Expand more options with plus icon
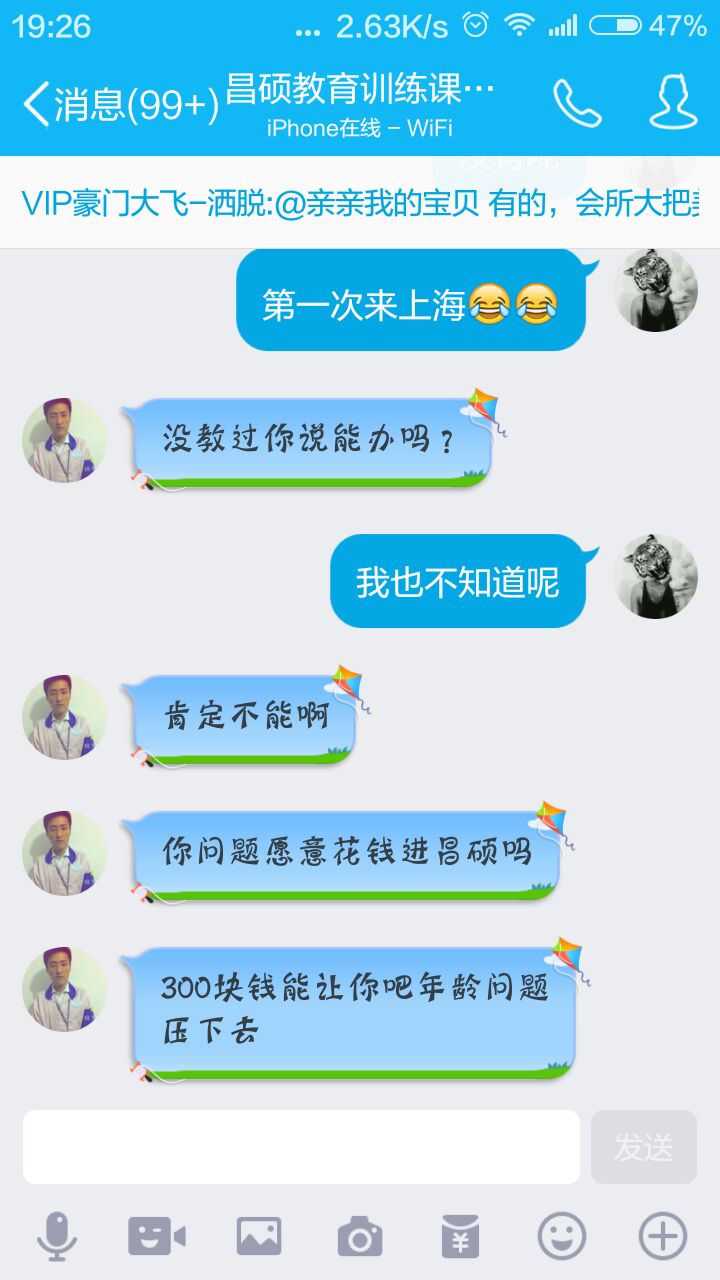720x1280 pixels. click(x=663, y=1237)
